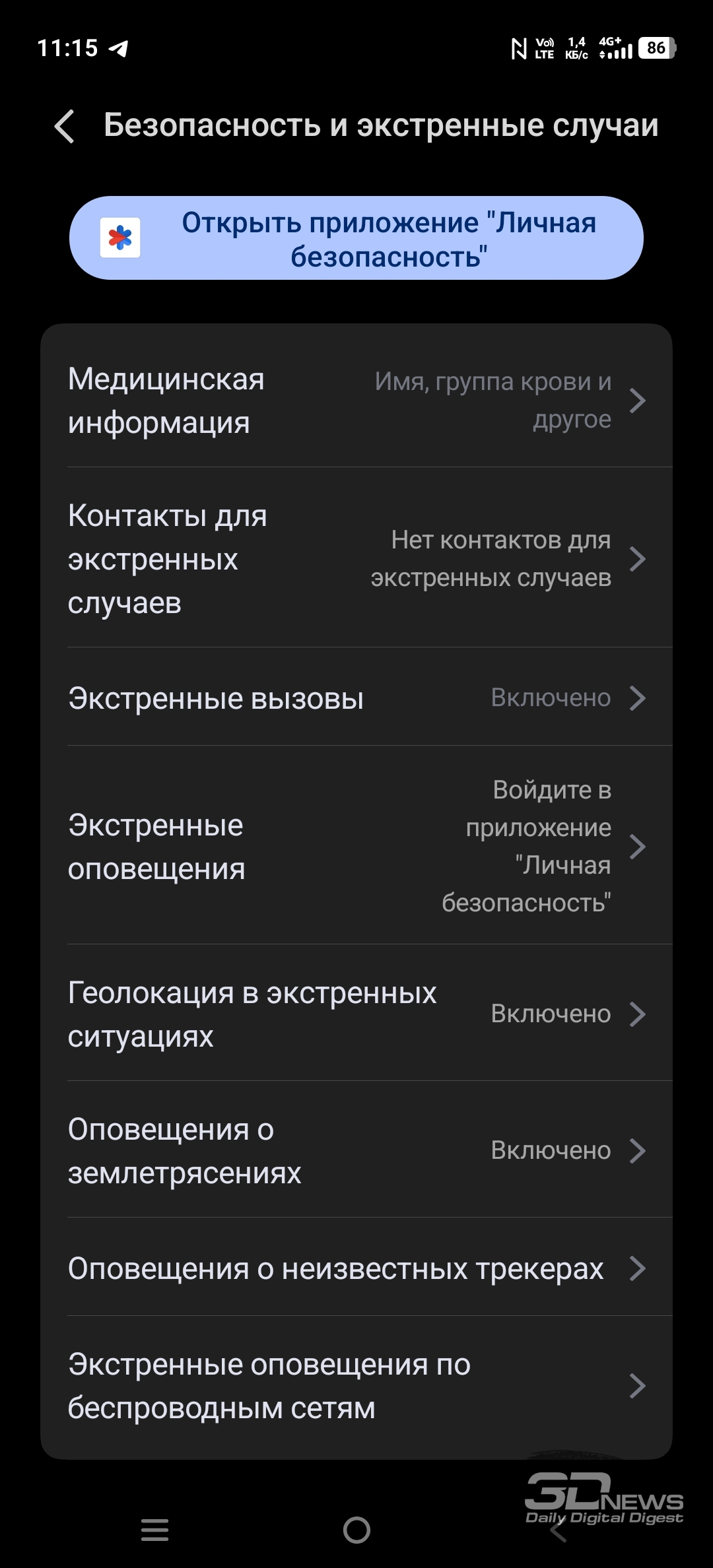Open the "Личная безопасность" app button

coord(356,238)
